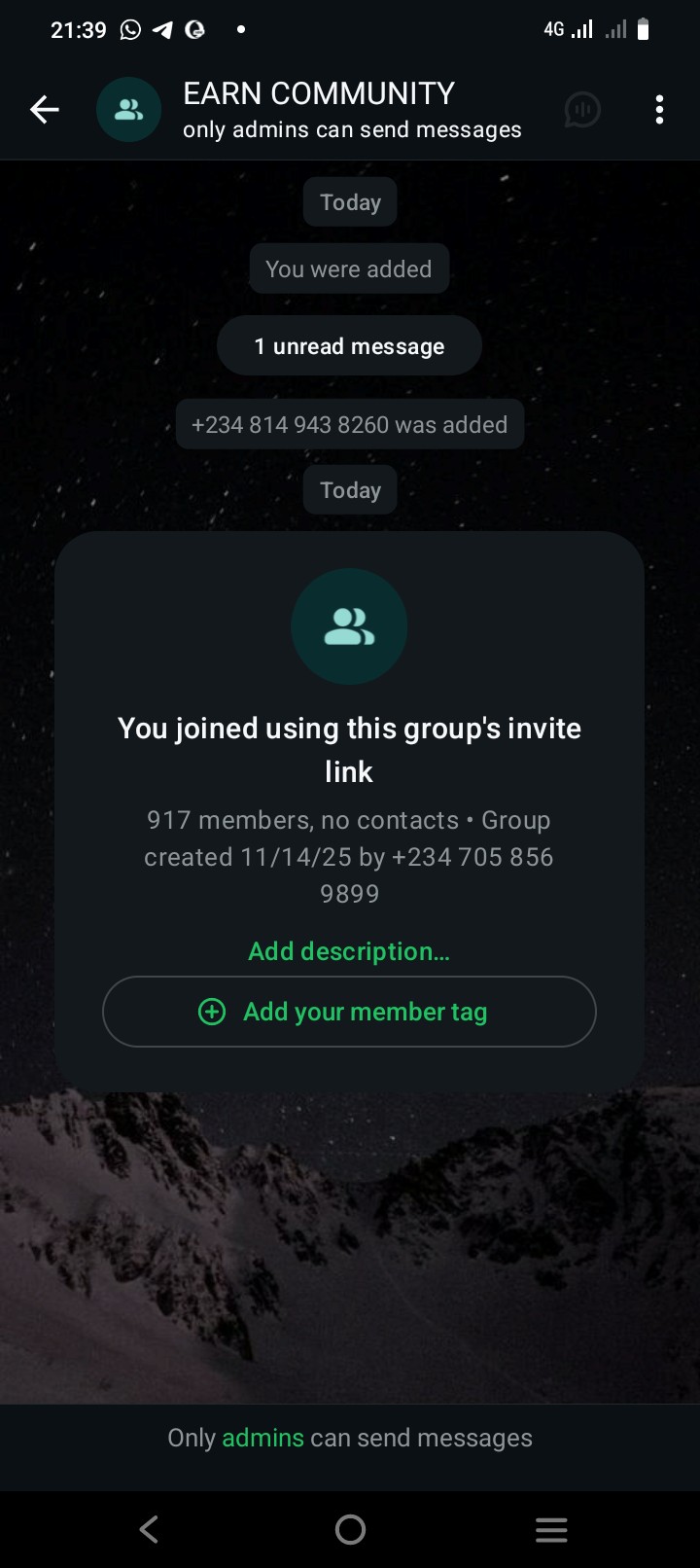700x1568 pixels.
Task: Tap Add description link
Action: tap(349, 951)
